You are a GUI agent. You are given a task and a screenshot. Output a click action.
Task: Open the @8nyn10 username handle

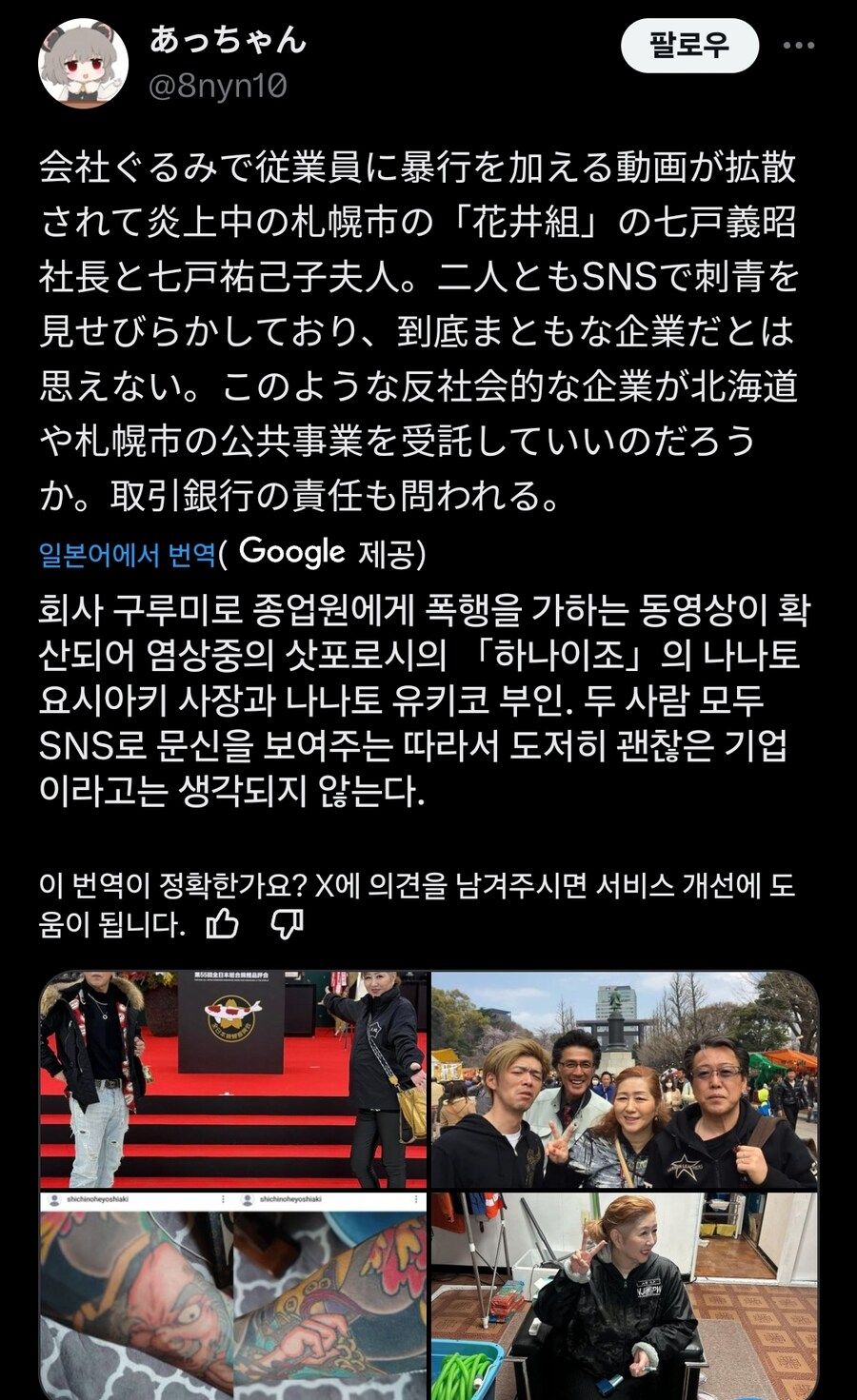pyautogui.click(x=218, y=87)
